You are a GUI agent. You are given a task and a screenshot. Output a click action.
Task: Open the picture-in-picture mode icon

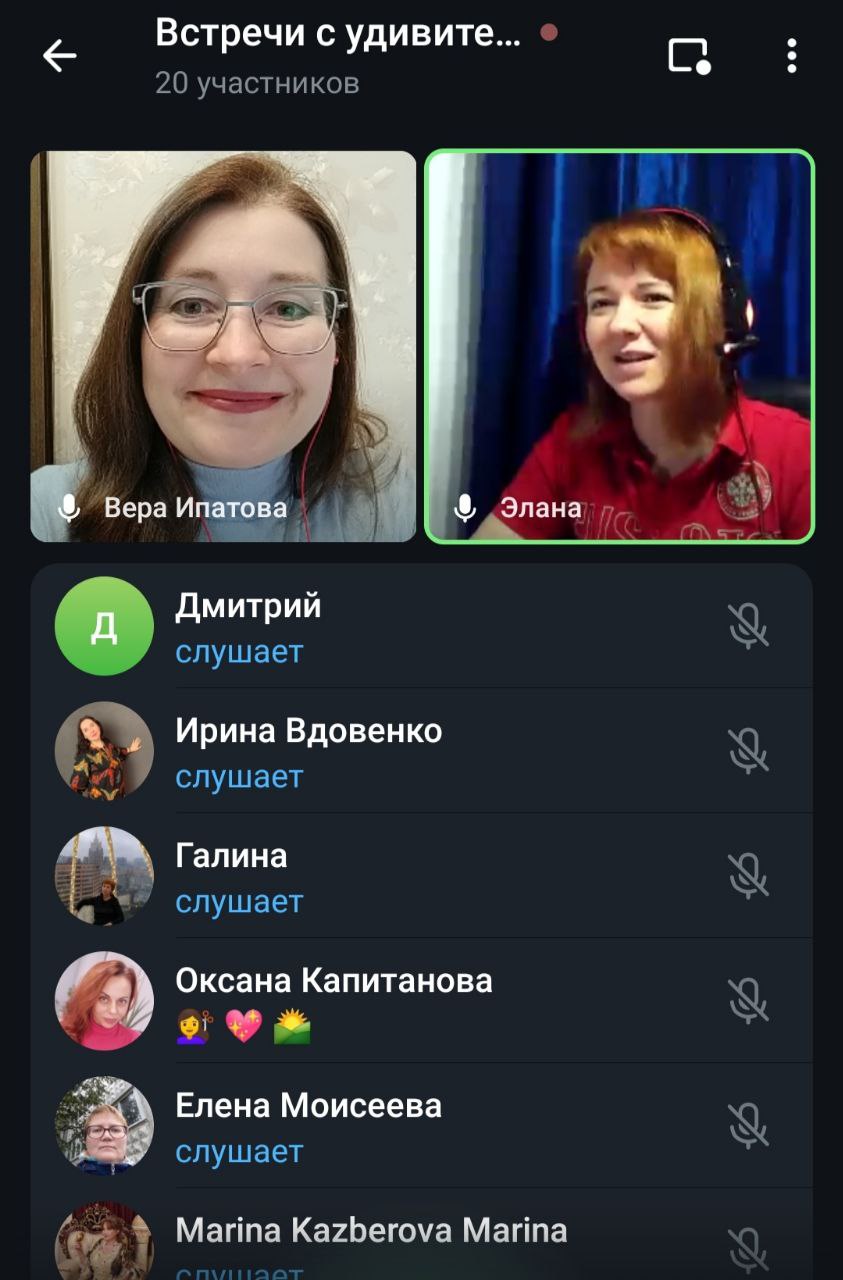point(689,56)
